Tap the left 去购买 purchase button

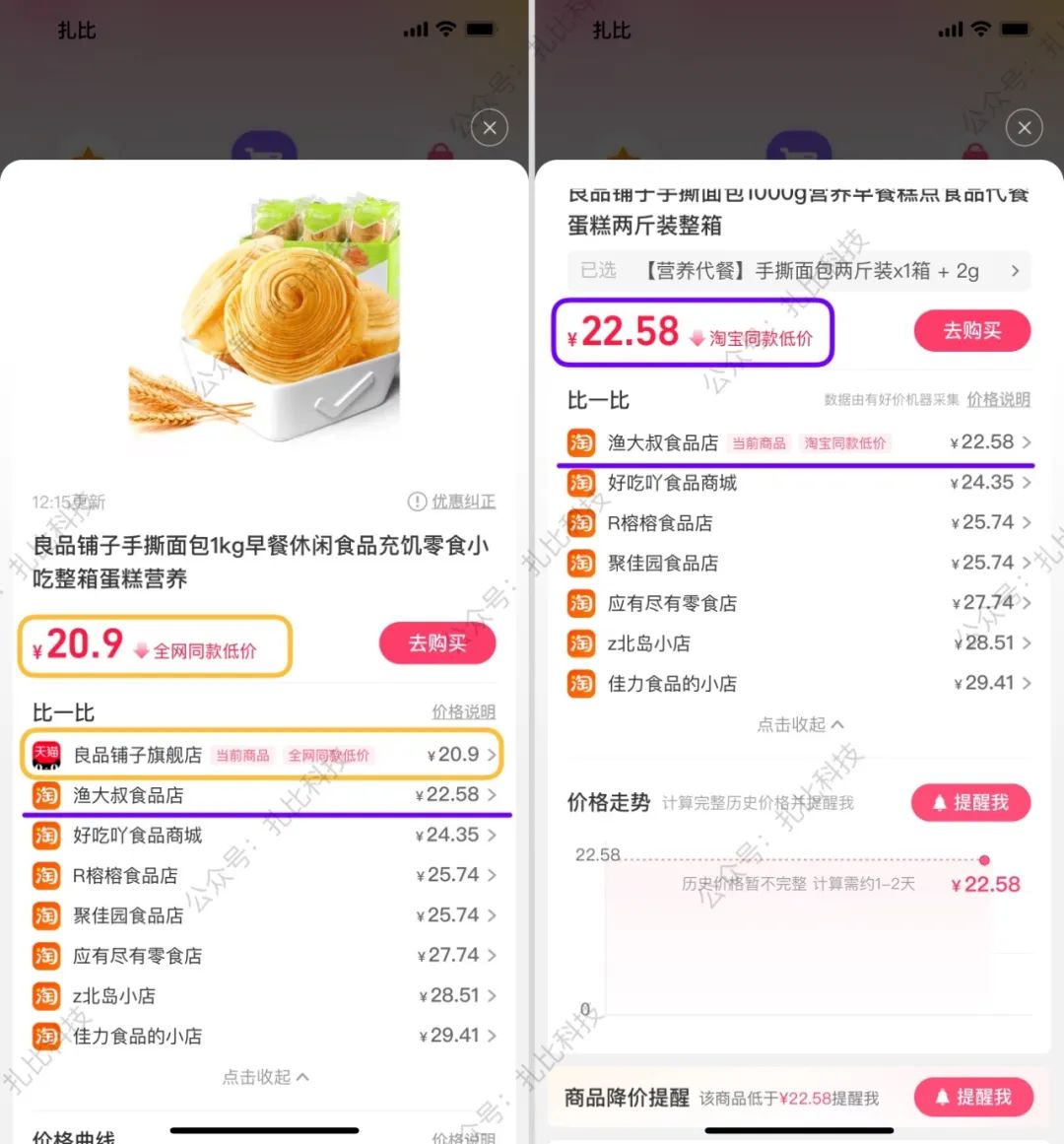coord(437,643)
